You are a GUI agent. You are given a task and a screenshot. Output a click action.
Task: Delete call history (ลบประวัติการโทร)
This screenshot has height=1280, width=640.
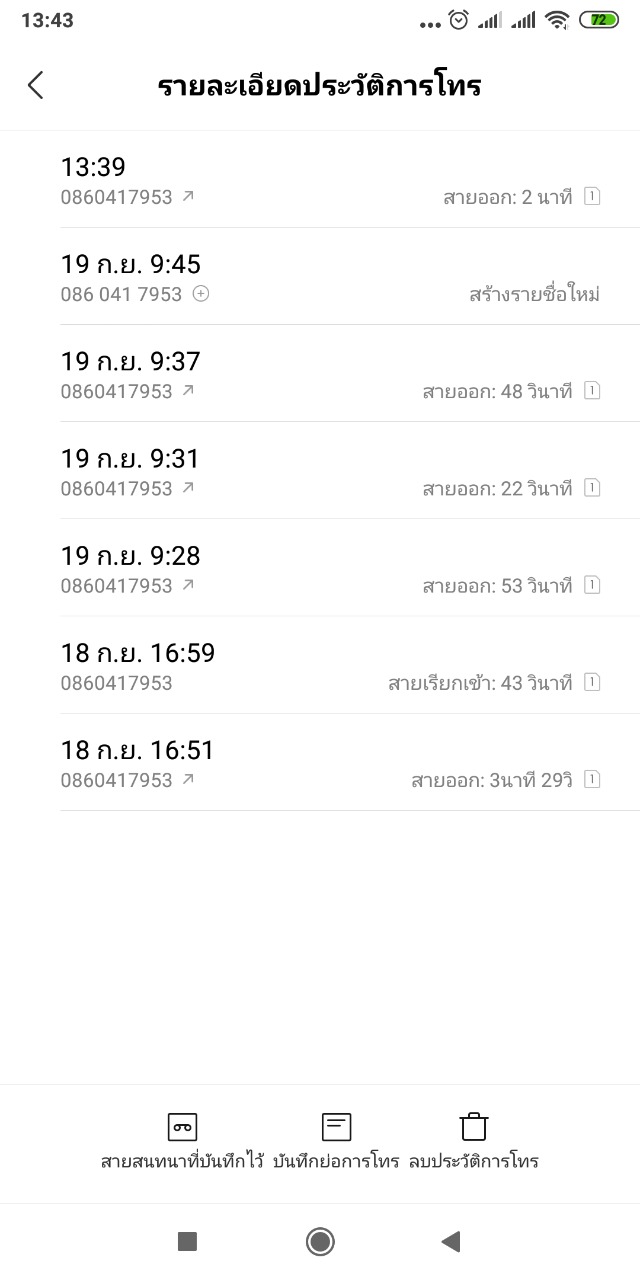click(474, 1140)
